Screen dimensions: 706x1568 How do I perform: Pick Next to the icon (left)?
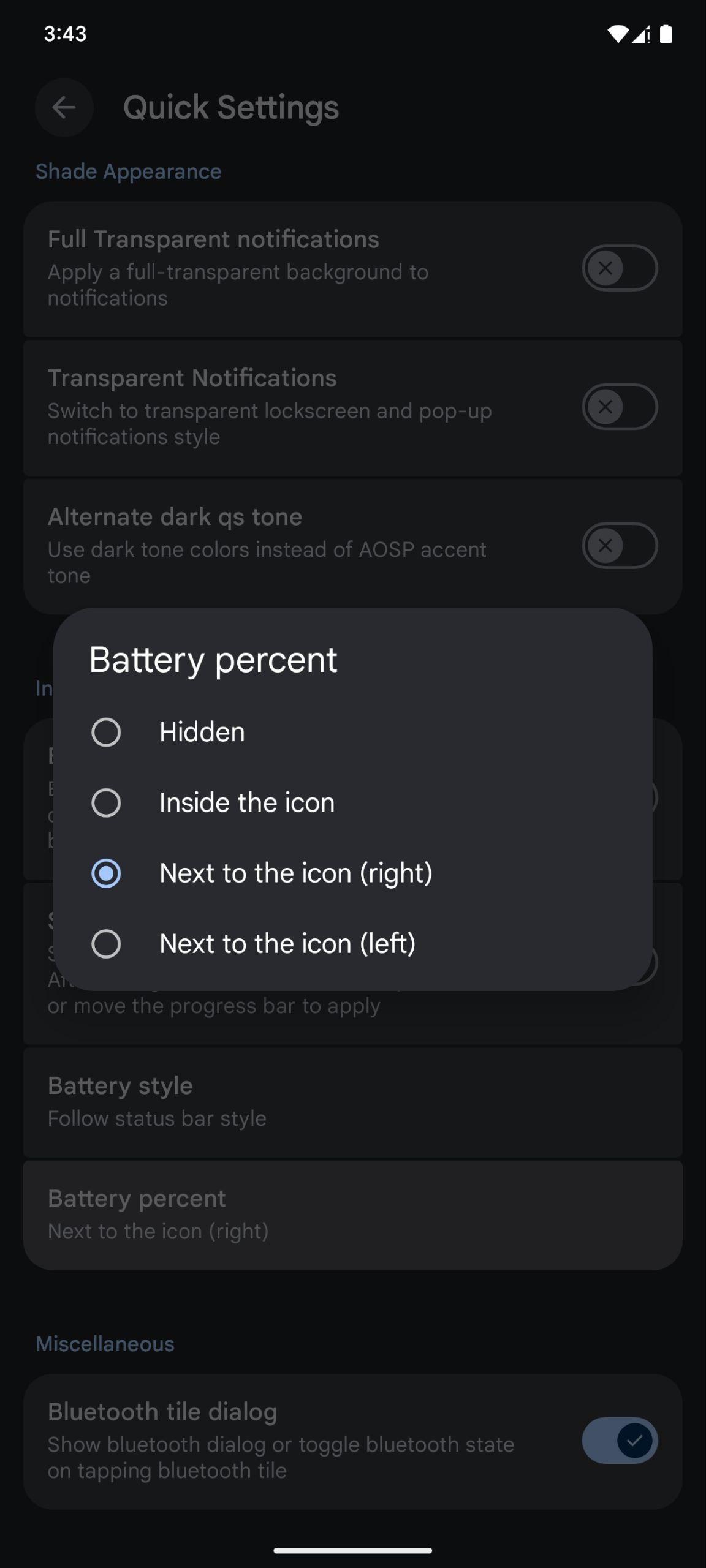(352, 943)
